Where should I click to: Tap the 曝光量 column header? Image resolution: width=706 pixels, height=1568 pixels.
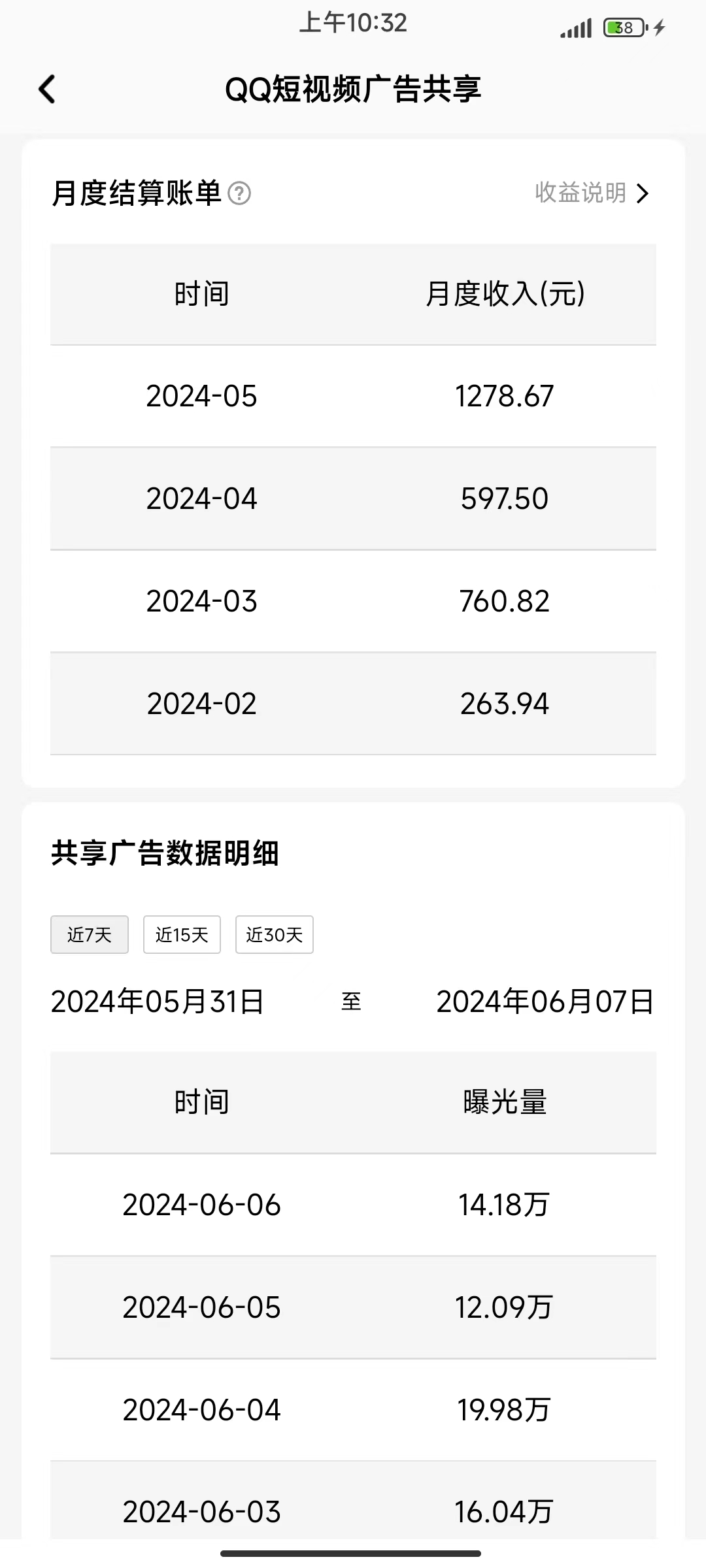[505, 1102]
